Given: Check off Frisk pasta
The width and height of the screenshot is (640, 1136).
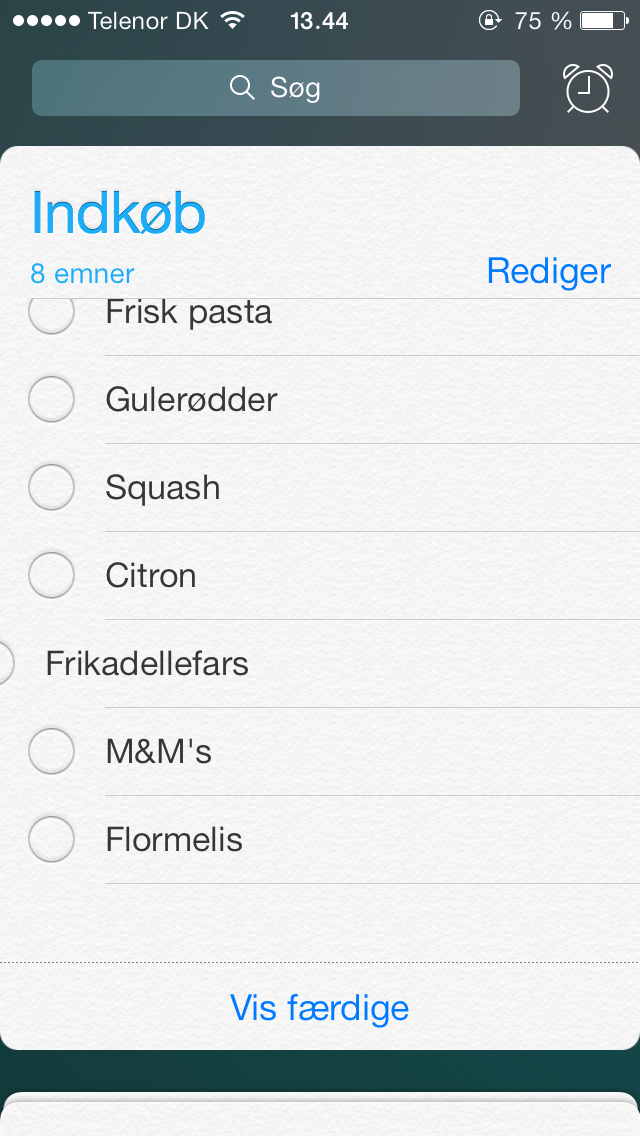Looking at the screenshot, I should 51,313.
